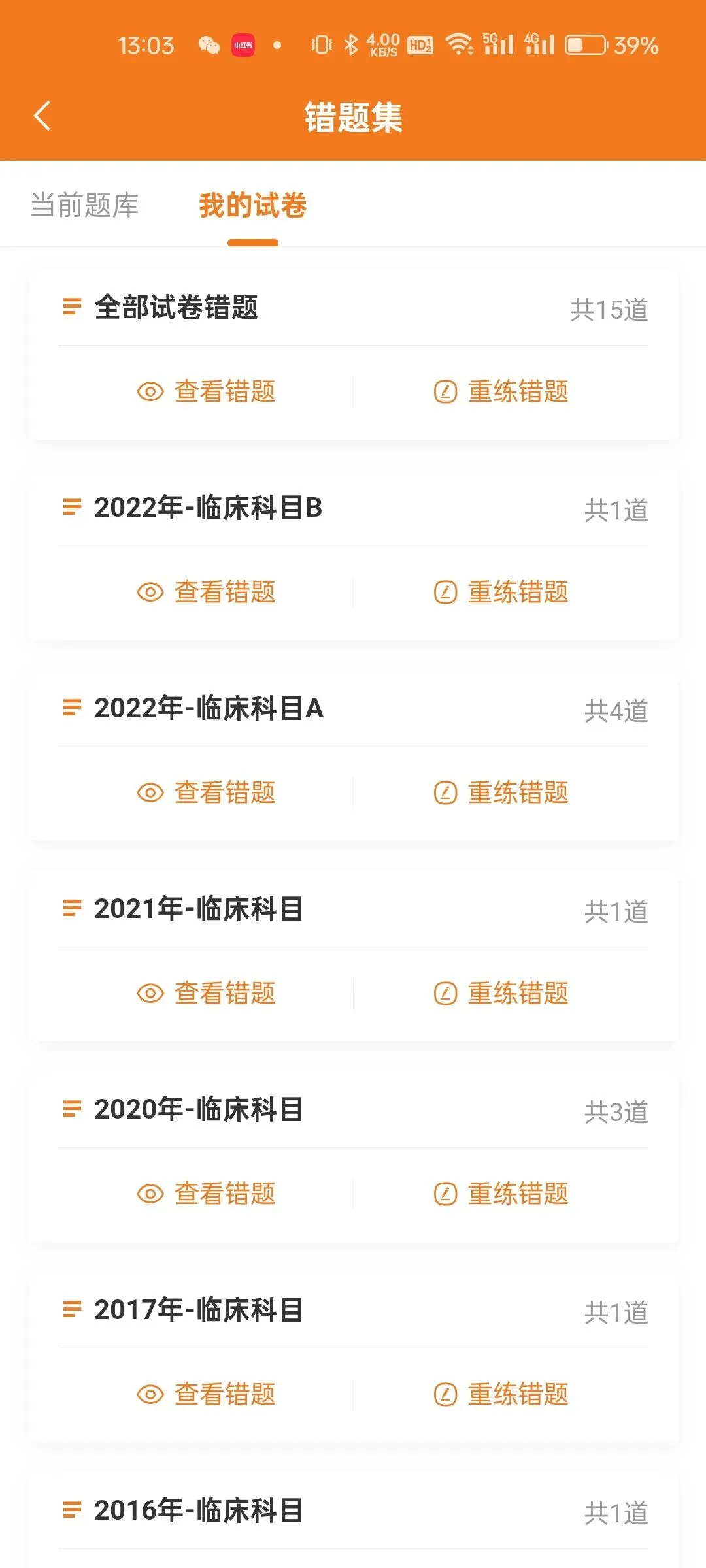
Task: Start 重练错题 for 2020年-临床科目
Action: coord(501,1194)
